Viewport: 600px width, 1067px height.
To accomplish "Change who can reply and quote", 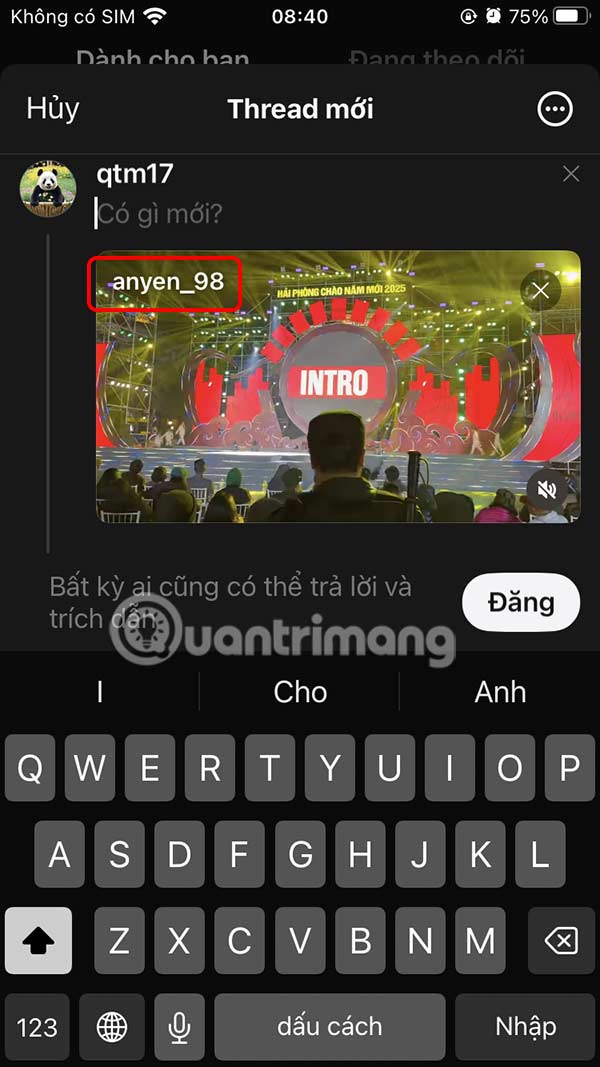I will click(x=230, y=602).
